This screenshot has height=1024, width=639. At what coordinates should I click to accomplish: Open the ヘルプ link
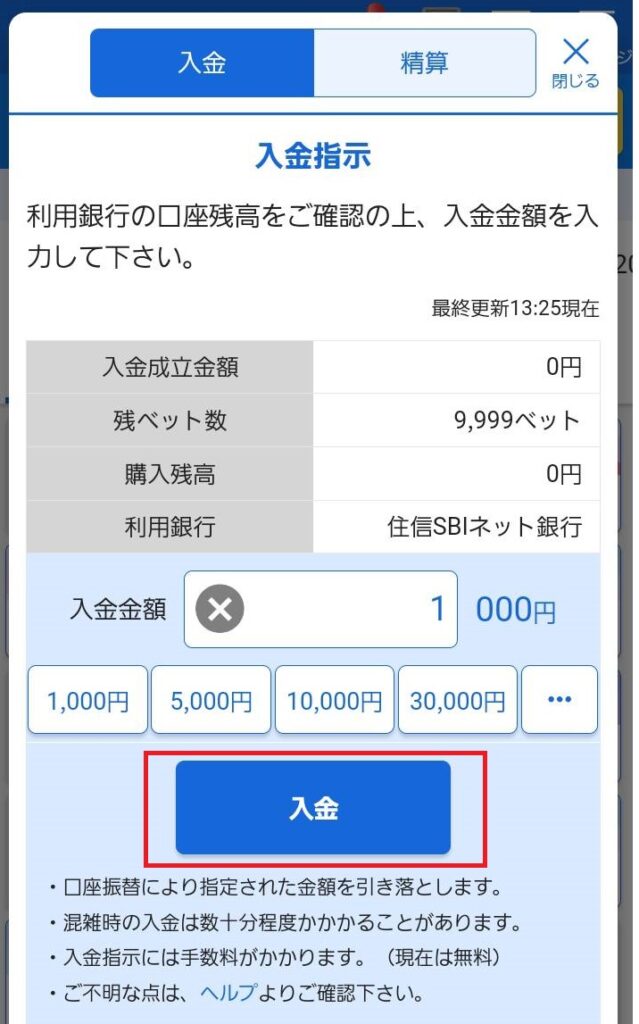(x=228, y=993)
